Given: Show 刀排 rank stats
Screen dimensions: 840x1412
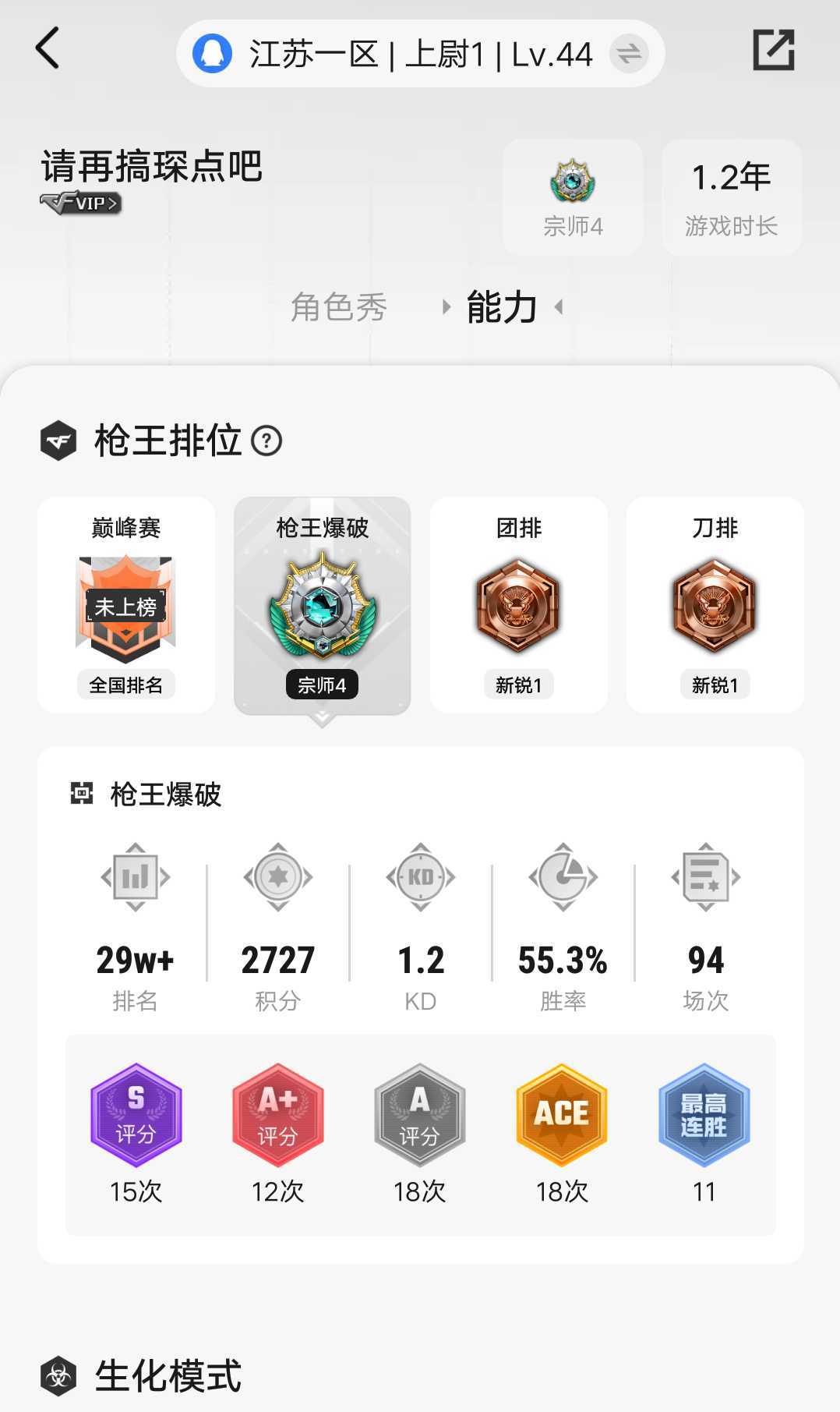Looking at the screenshot, I should click(715, 605).
